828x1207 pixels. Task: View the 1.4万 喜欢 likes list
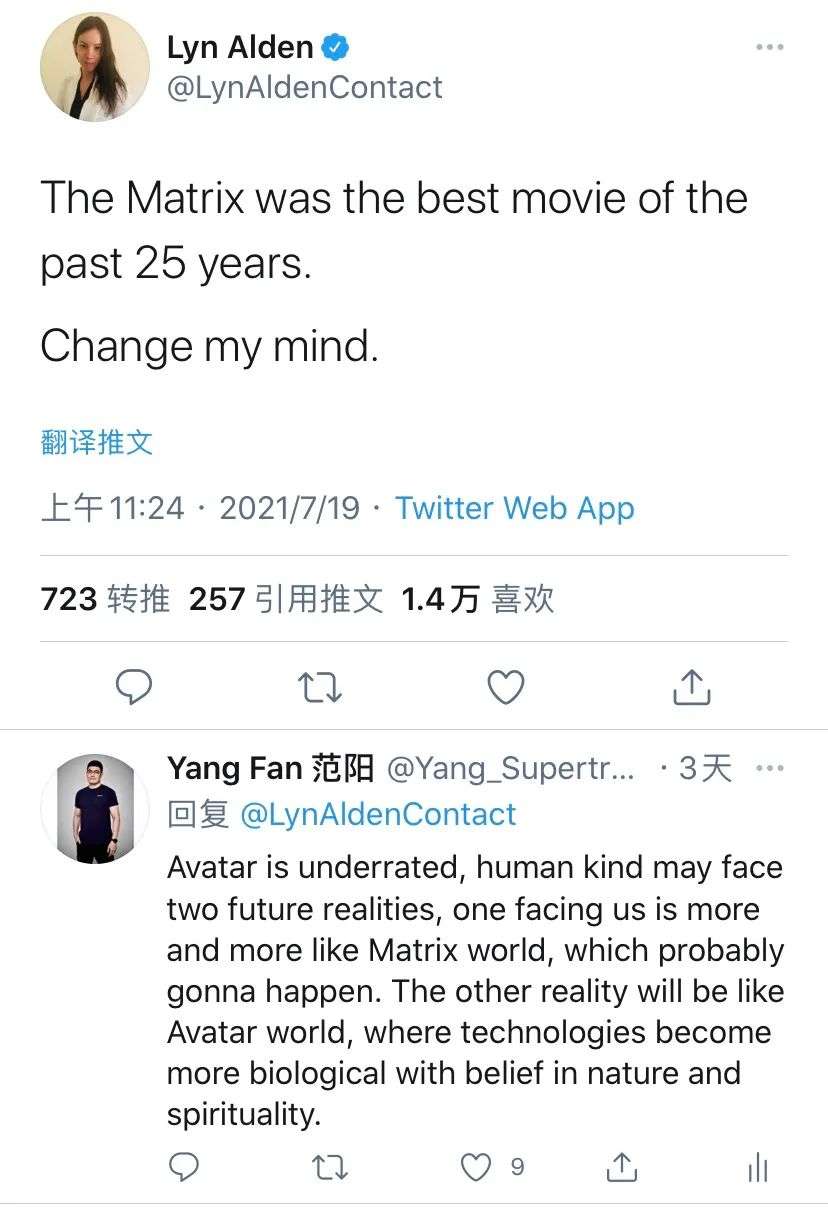(x=477, y=599)
